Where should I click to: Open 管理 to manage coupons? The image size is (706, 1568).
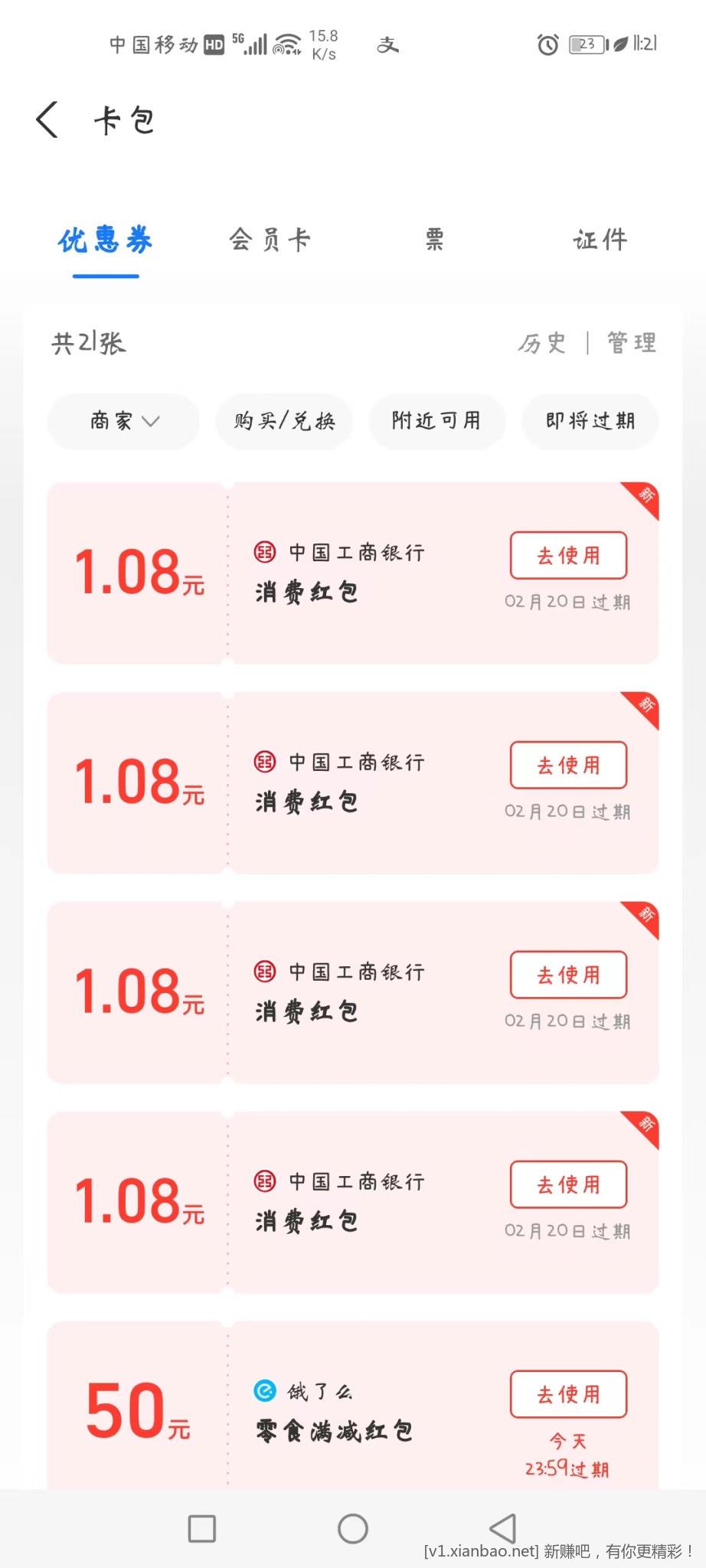tap(632, 343)
